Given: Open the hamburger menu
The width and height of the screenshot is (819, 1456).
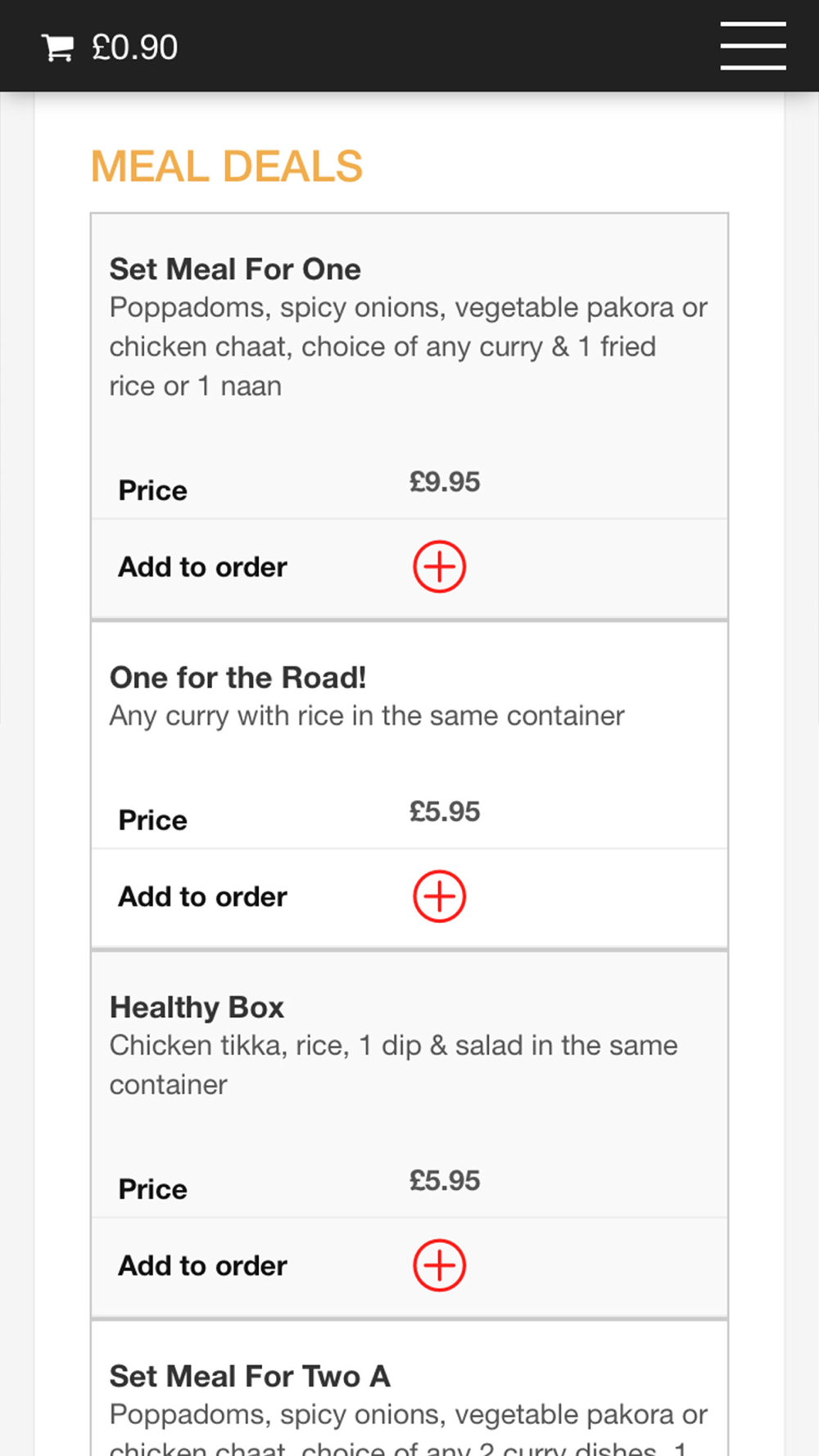Looking at the screenshot, I should point(753,46).
